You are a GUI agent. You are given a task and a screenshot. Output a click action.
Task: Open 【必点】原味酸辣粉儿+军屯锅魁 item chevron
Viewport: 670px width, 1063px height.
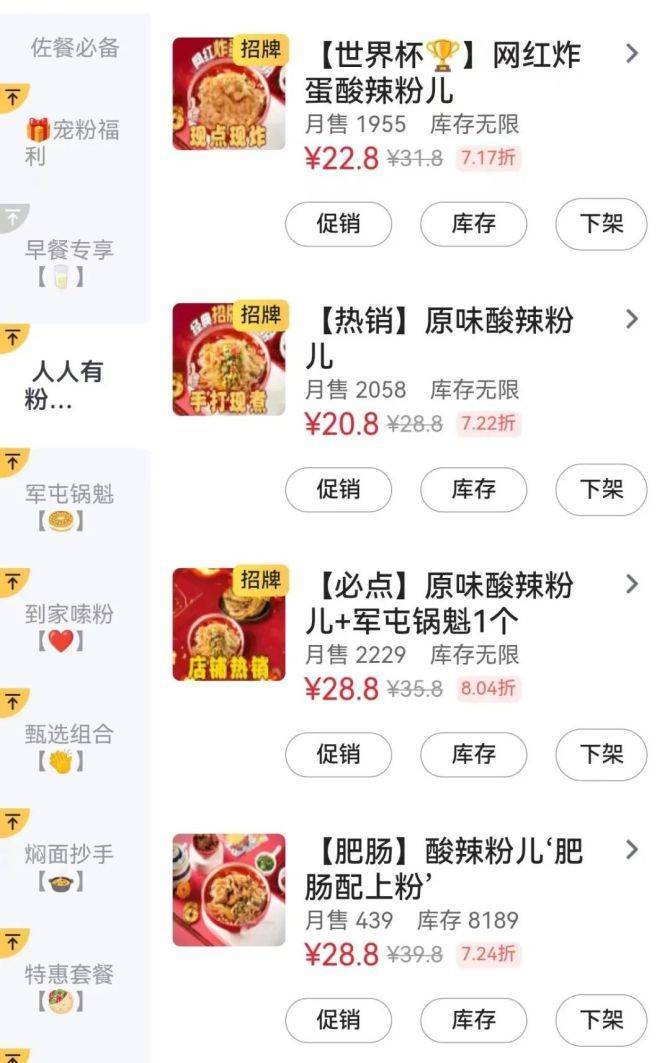pyautogui.click(x=631, y=584)
